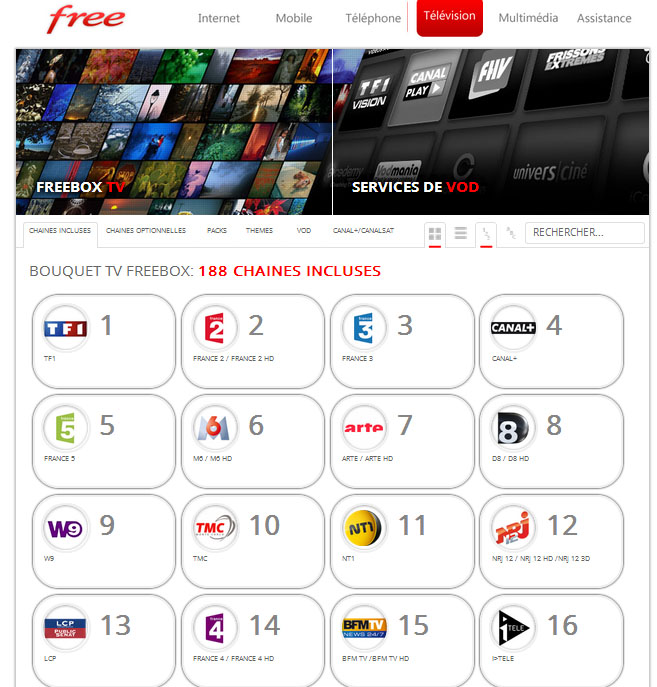Open the Téléphone section
The height and width of the screenshot is (687, 657).
tap(373, 18)
